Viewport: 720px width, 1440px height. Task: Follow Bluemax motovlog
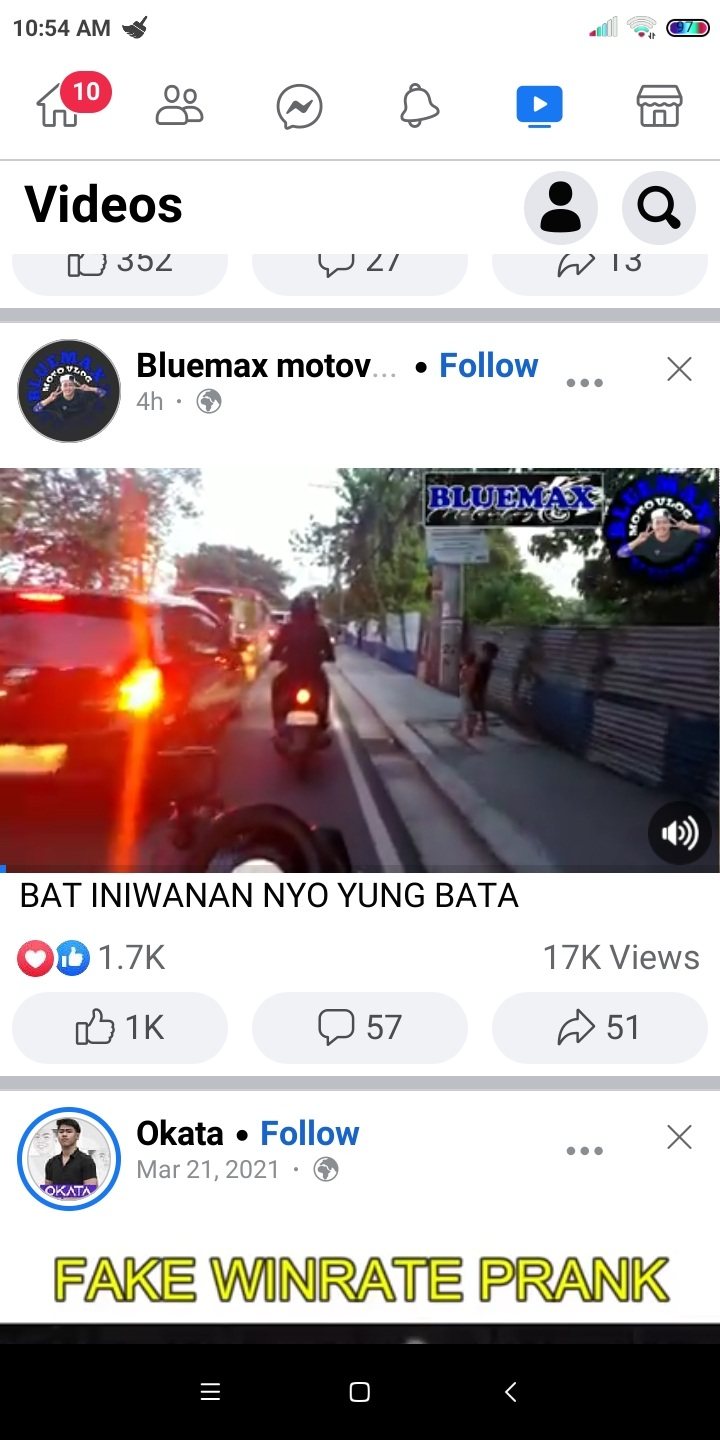click(x=488, y=366)
